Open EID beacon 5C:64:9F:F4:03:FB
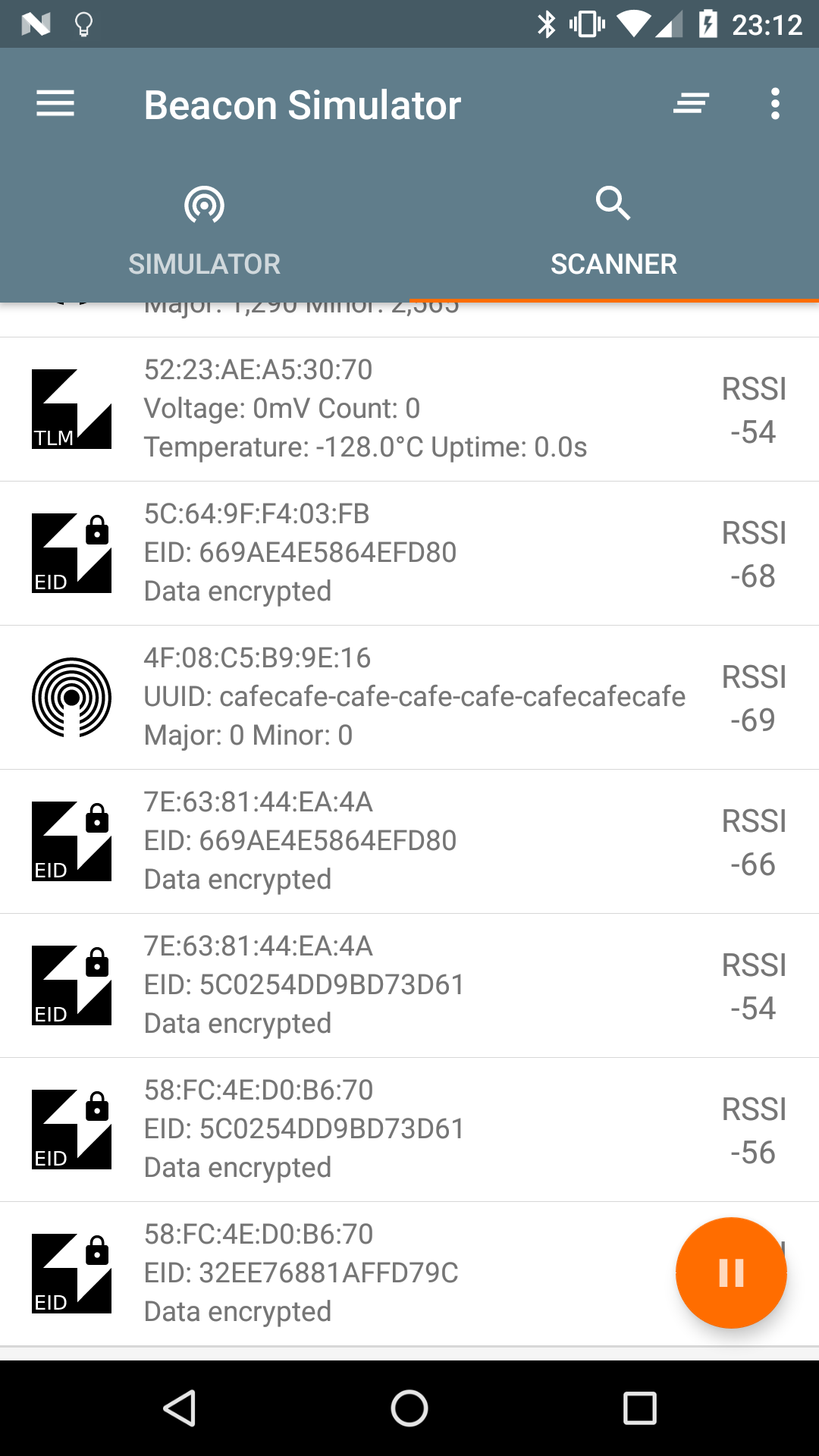The height and width of the screenshot is (1456, 819). [x=409, y=554]
